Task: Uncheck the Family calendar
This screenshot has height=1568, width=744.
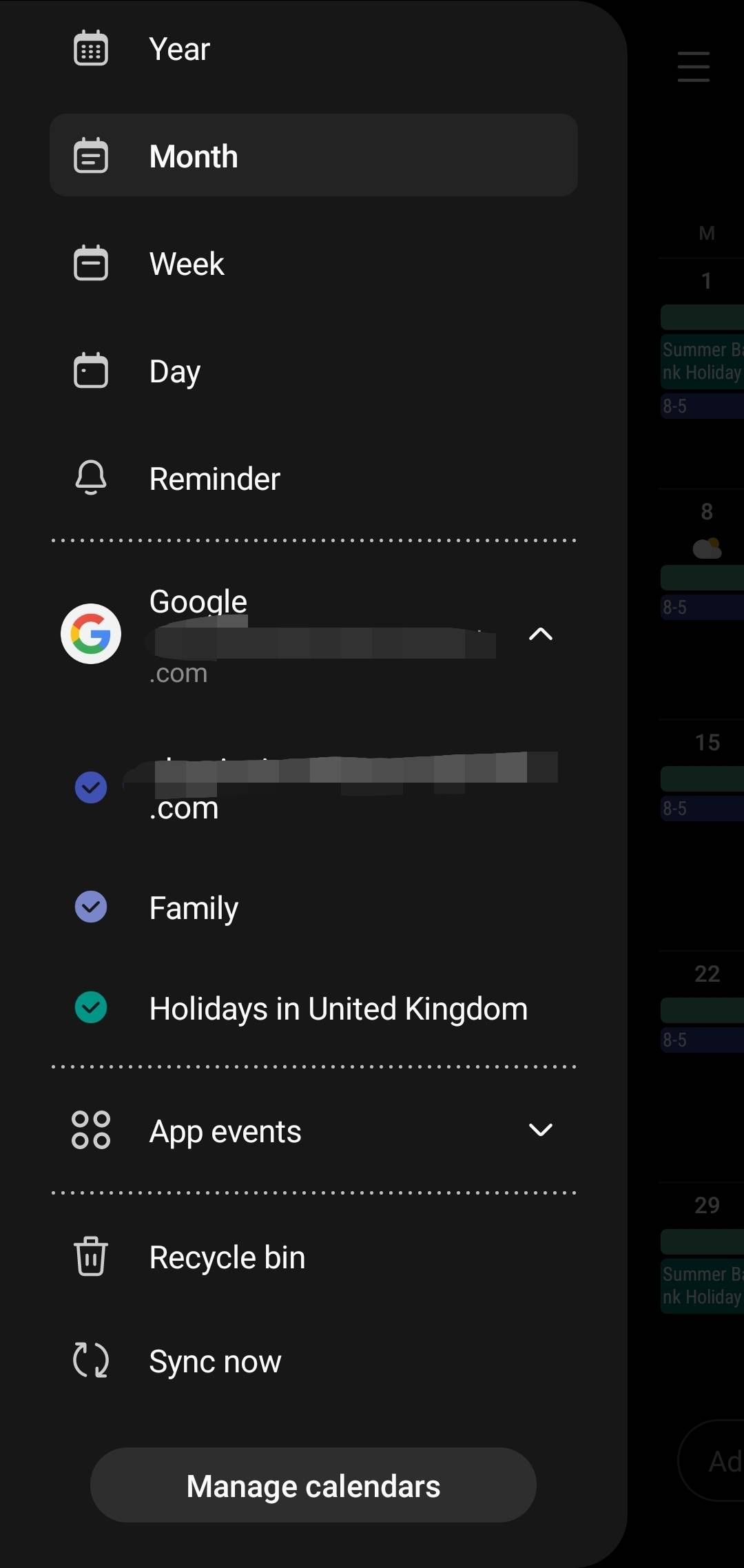Action: (x=91, y=907)
